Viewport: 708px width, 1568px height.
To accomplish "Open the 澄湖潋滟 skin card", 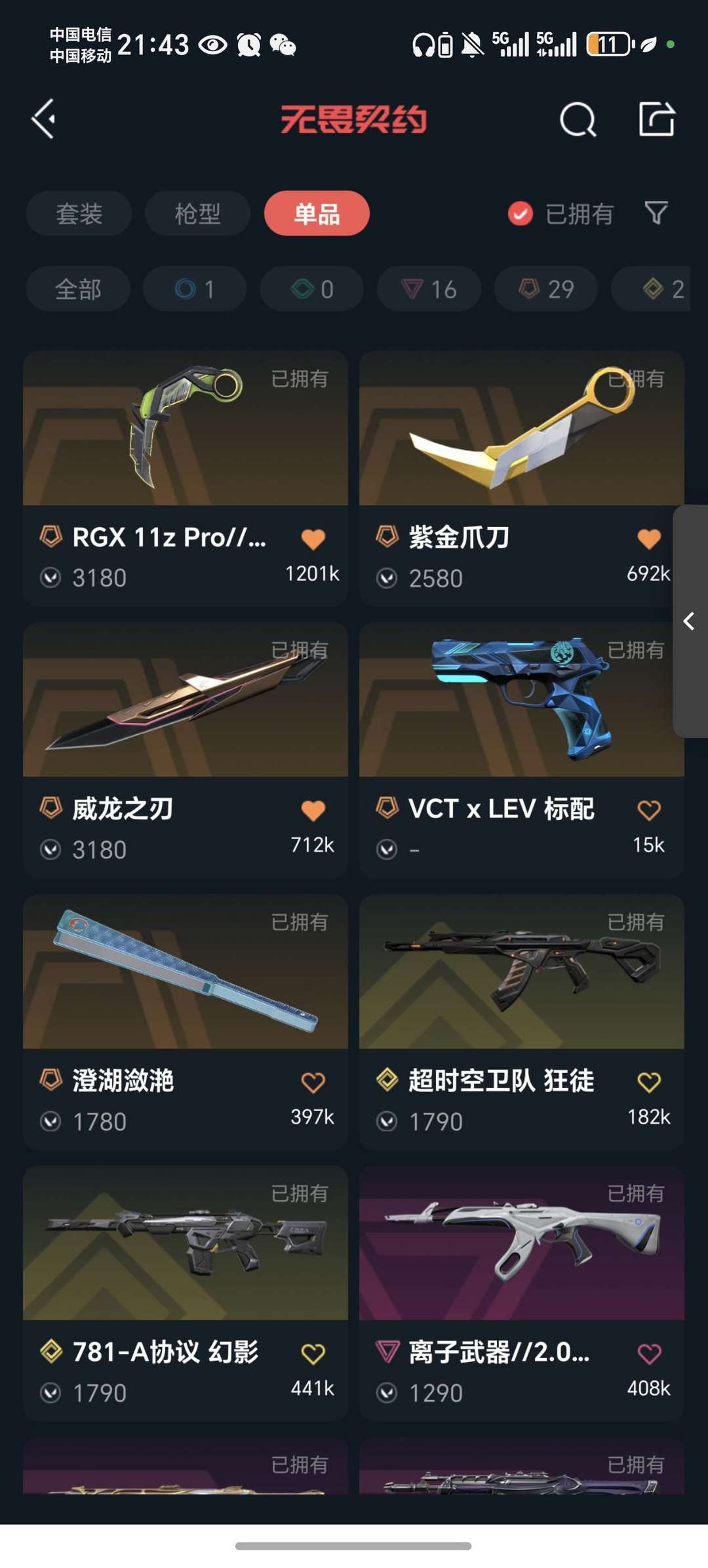I will click(186, 983).
